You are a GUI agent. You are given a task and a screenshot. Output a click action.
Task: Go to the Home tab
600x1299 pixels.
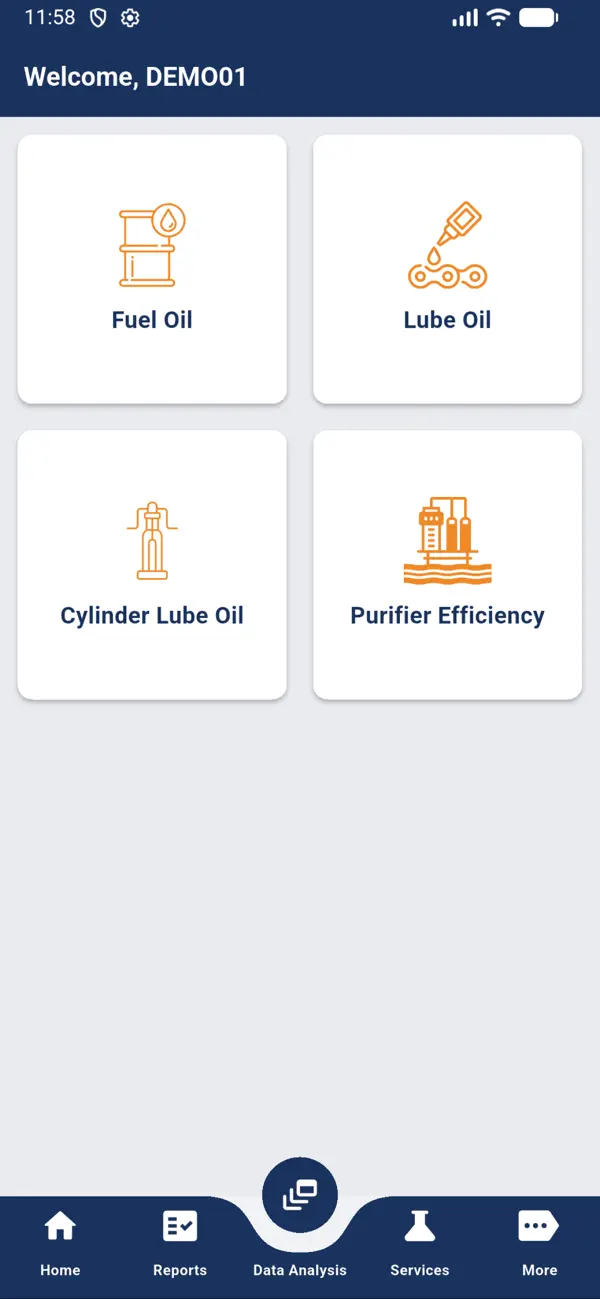[60, 1243]
